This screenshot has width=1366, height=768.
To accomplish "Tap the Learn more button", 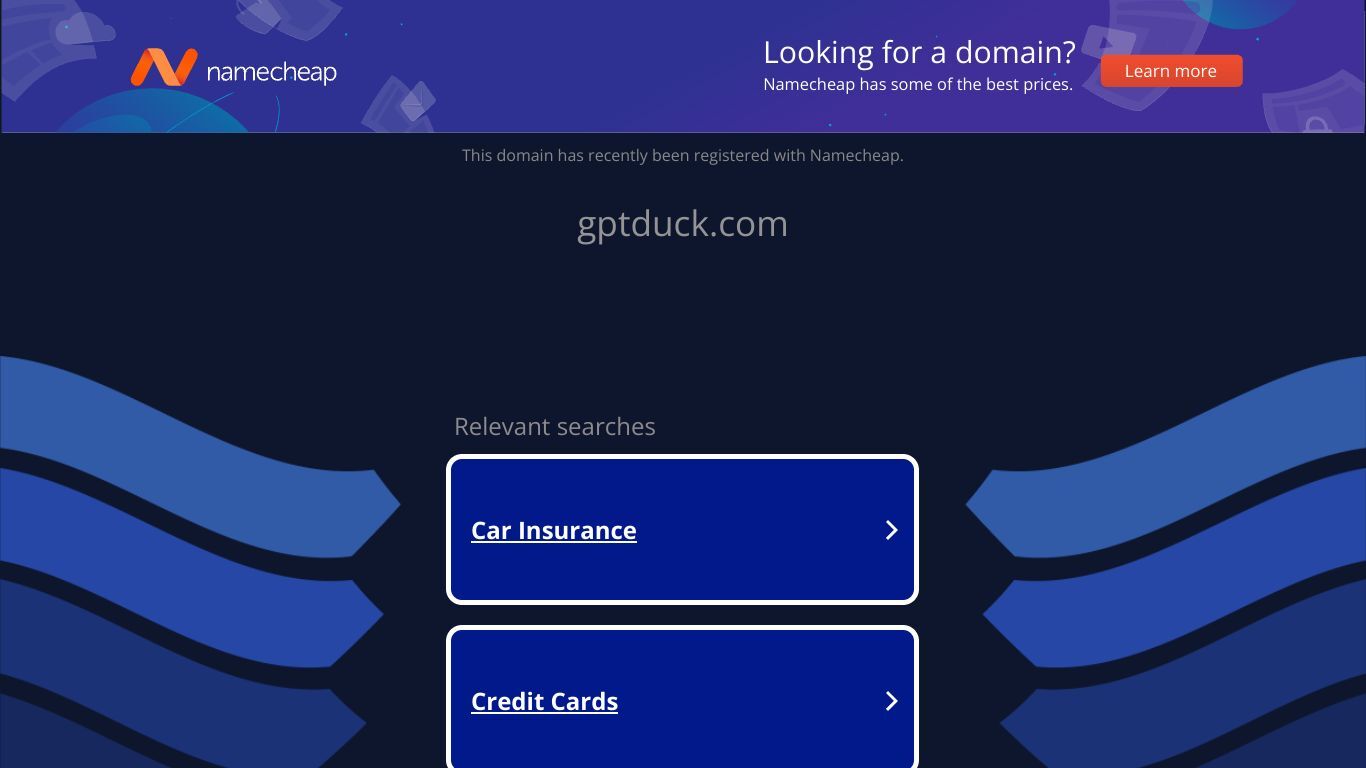I will coord(1171,71).
